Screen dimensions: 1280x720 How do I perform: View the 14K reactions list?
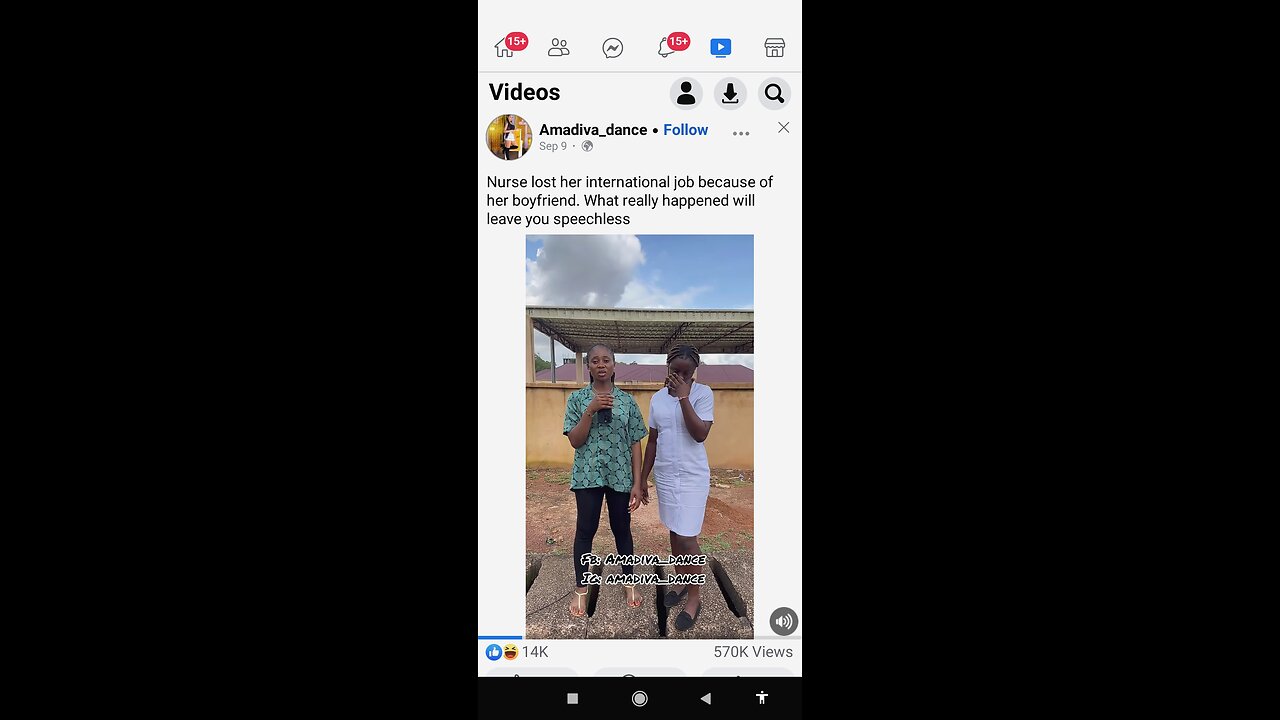pos(518,652)
